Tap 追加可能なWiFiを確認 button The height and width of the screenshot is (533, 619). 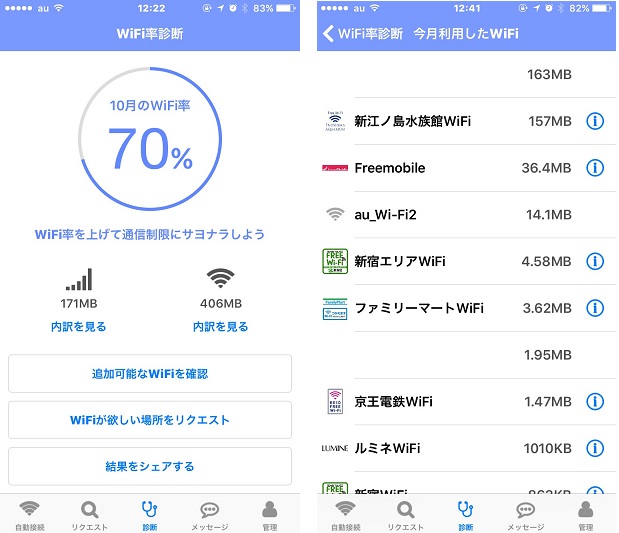pyautogui.click(x=150, y=373)
